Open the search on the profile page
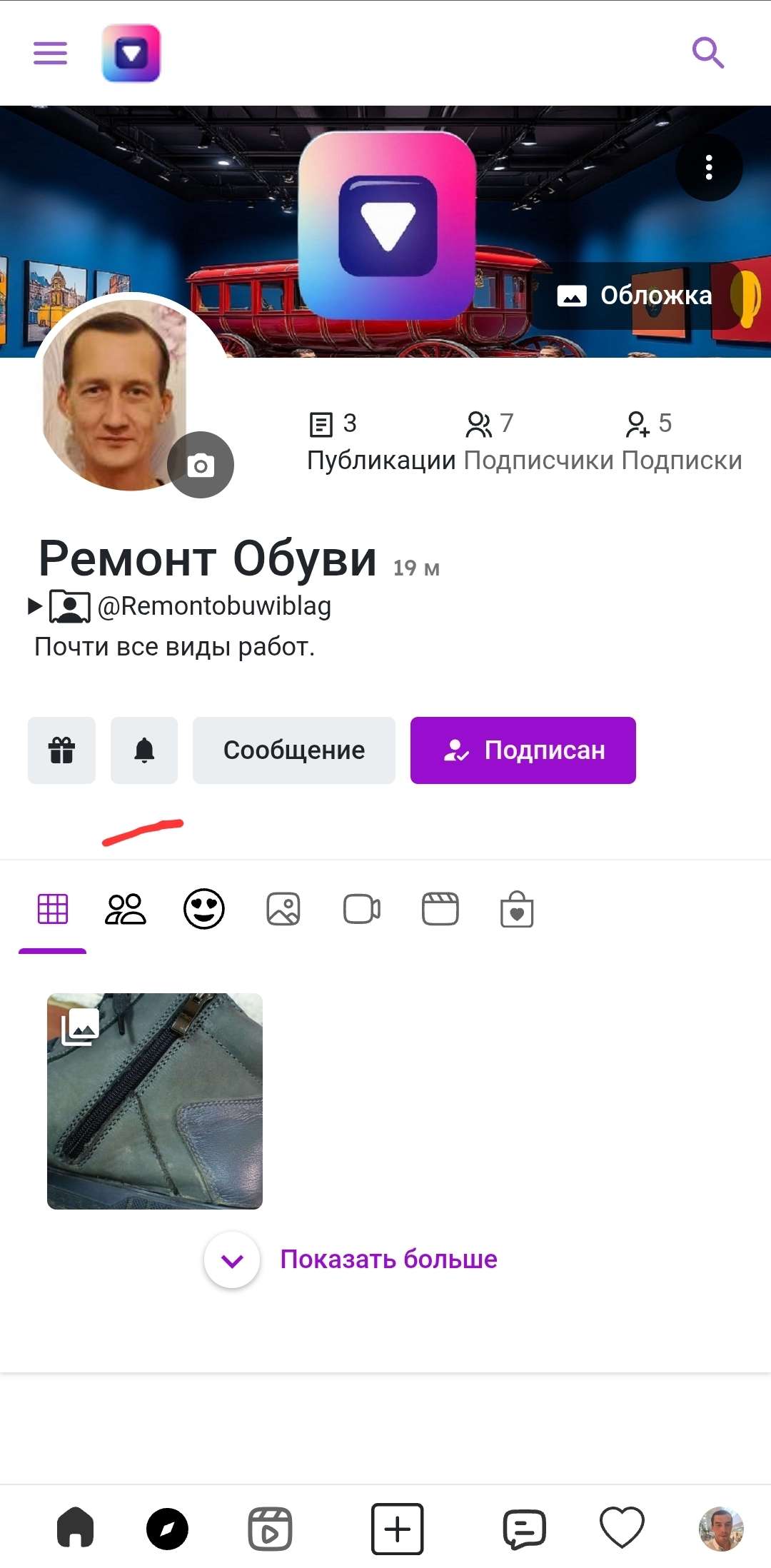 pos(707,52)
